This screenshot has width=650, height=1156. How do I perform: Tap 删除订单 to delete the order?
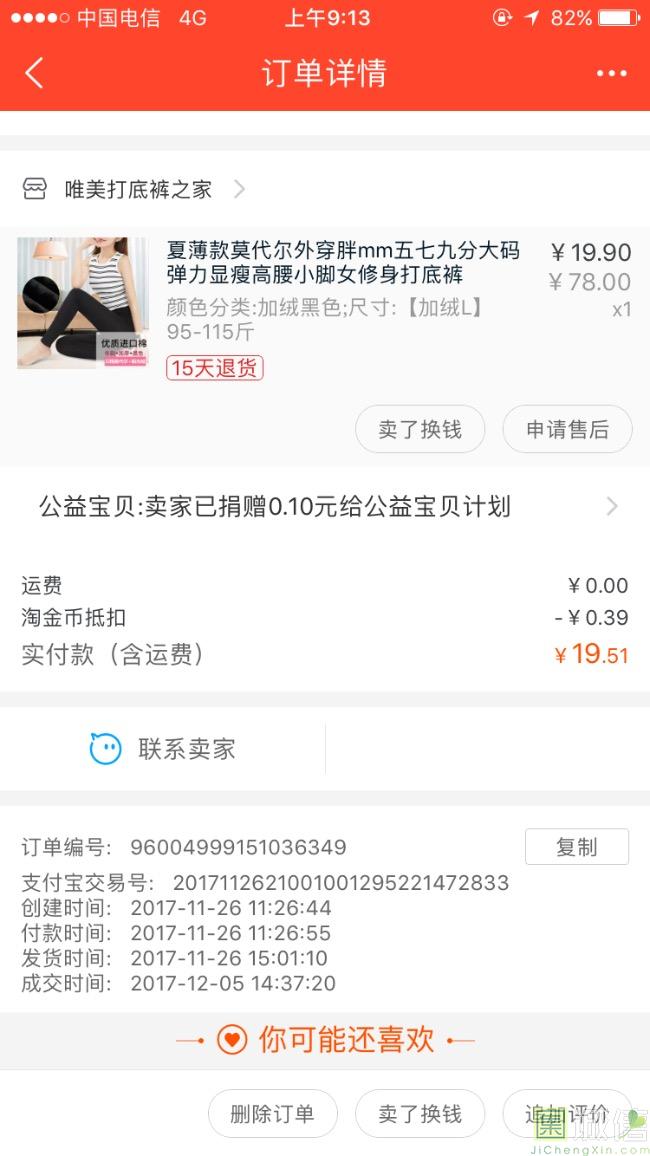273,1114
